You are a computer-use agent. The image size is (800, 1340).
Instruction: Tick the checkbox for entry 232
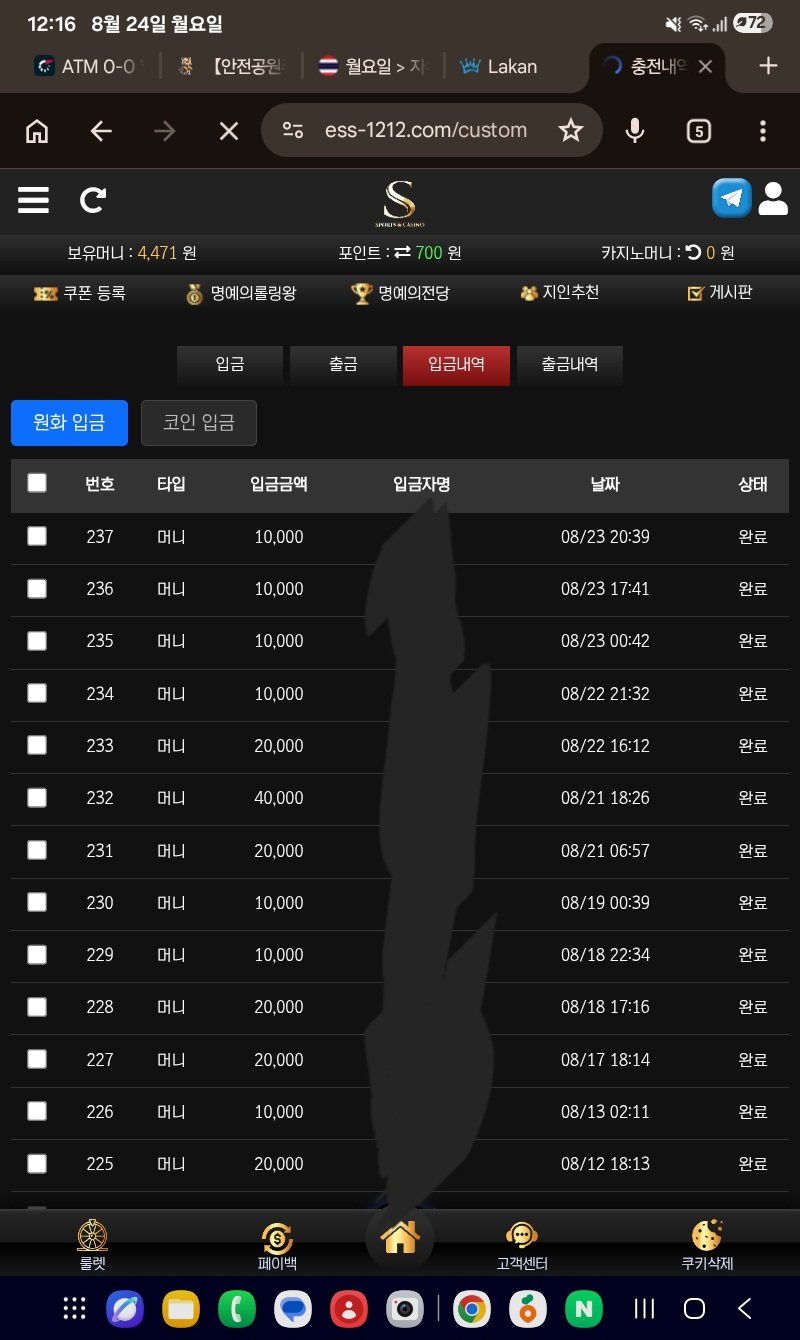click(x=37, y=797)
